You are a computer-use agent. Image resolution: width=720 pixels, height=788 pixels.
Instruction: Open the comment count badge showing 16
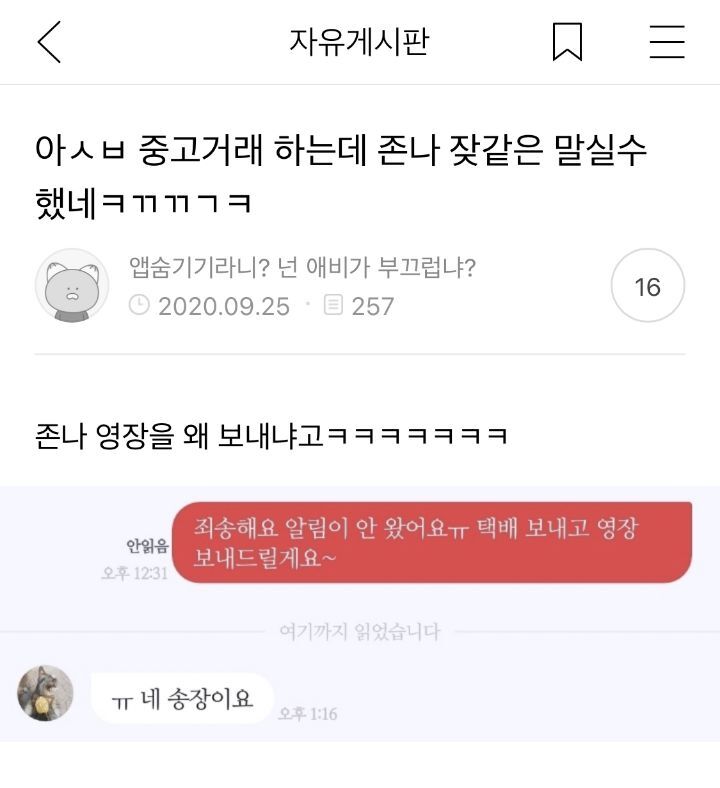[648, 286]
